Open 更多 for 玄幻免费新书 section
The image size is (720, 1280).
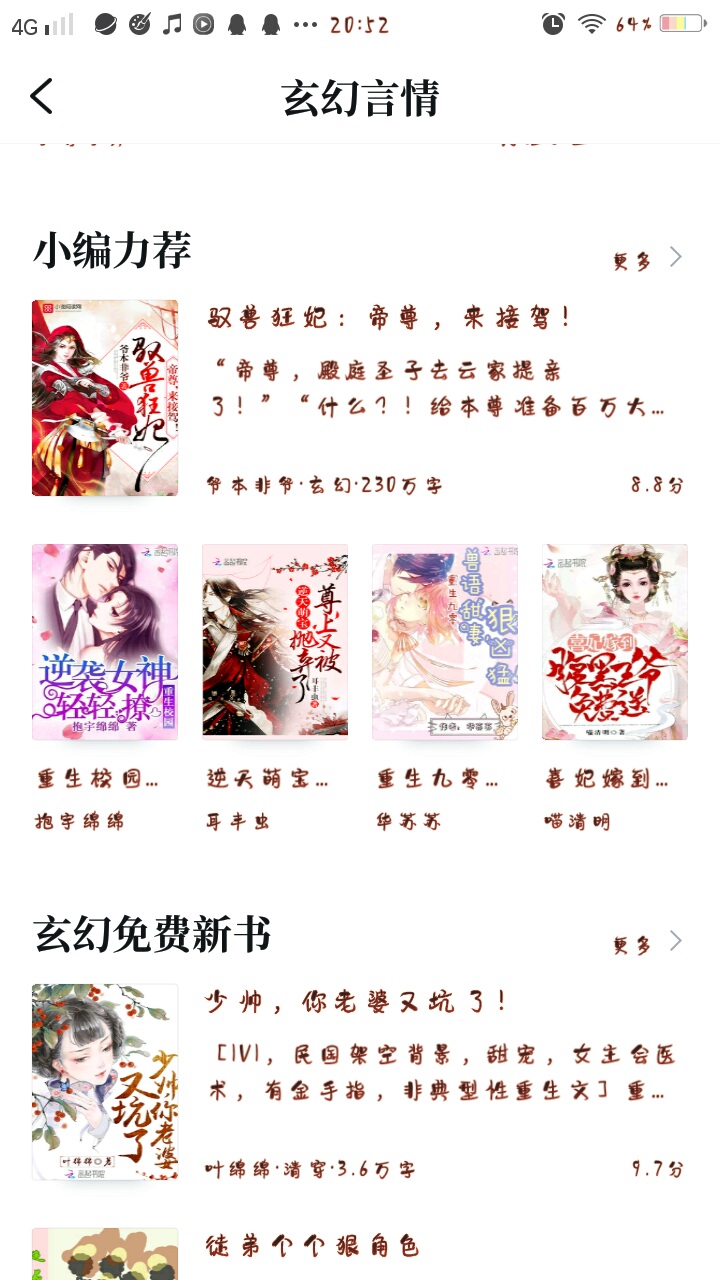pos(647,943)
